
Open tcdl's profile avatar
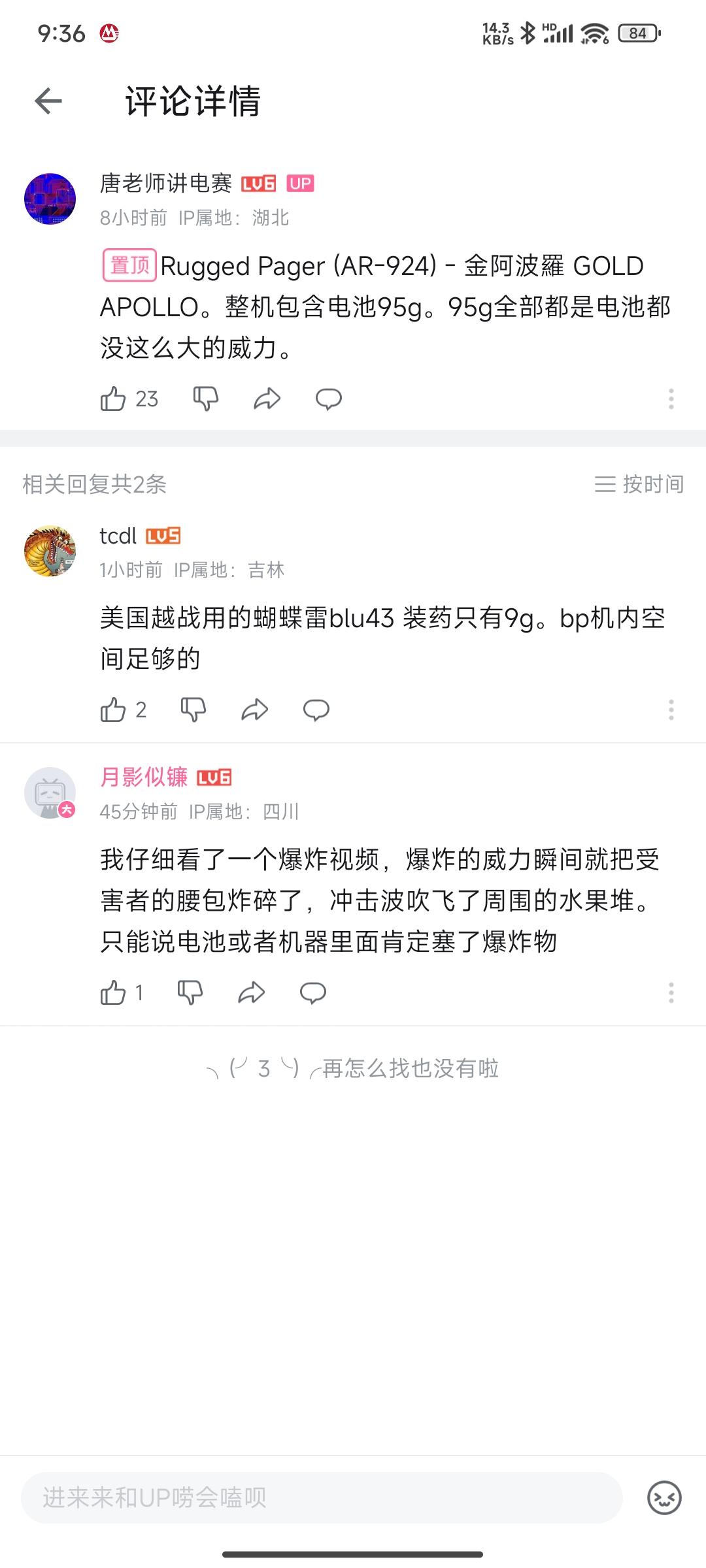[x=50, y=551]
